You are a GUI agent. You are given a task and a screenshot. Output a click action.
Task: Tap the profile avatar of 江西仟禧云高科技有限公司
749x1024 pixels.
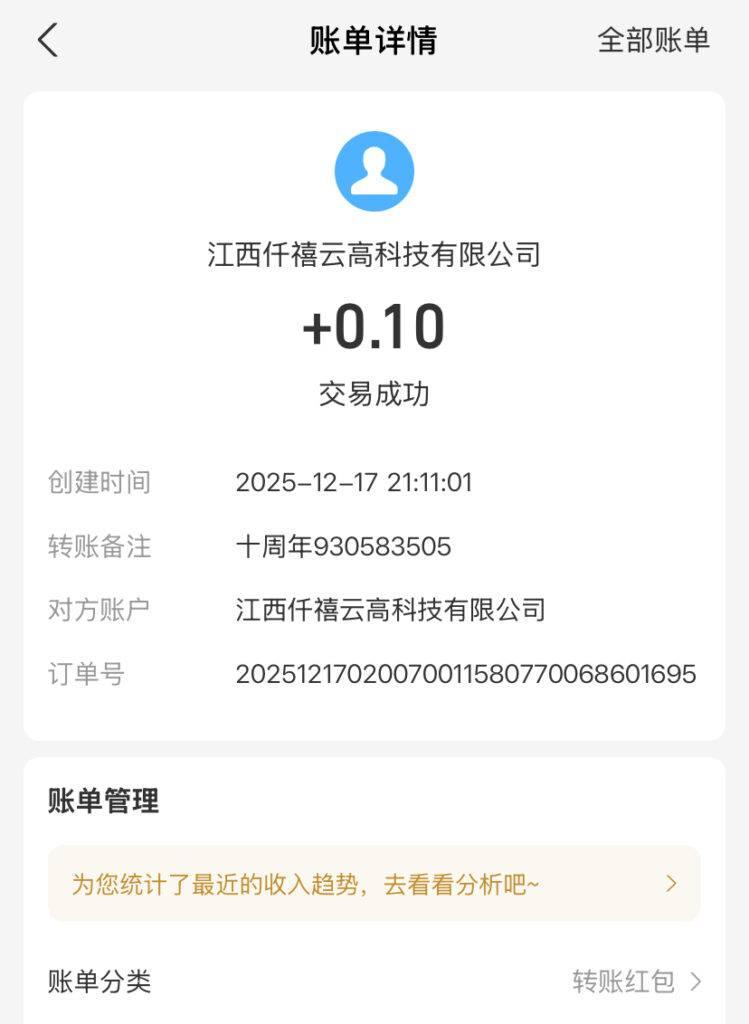[374, 171]
